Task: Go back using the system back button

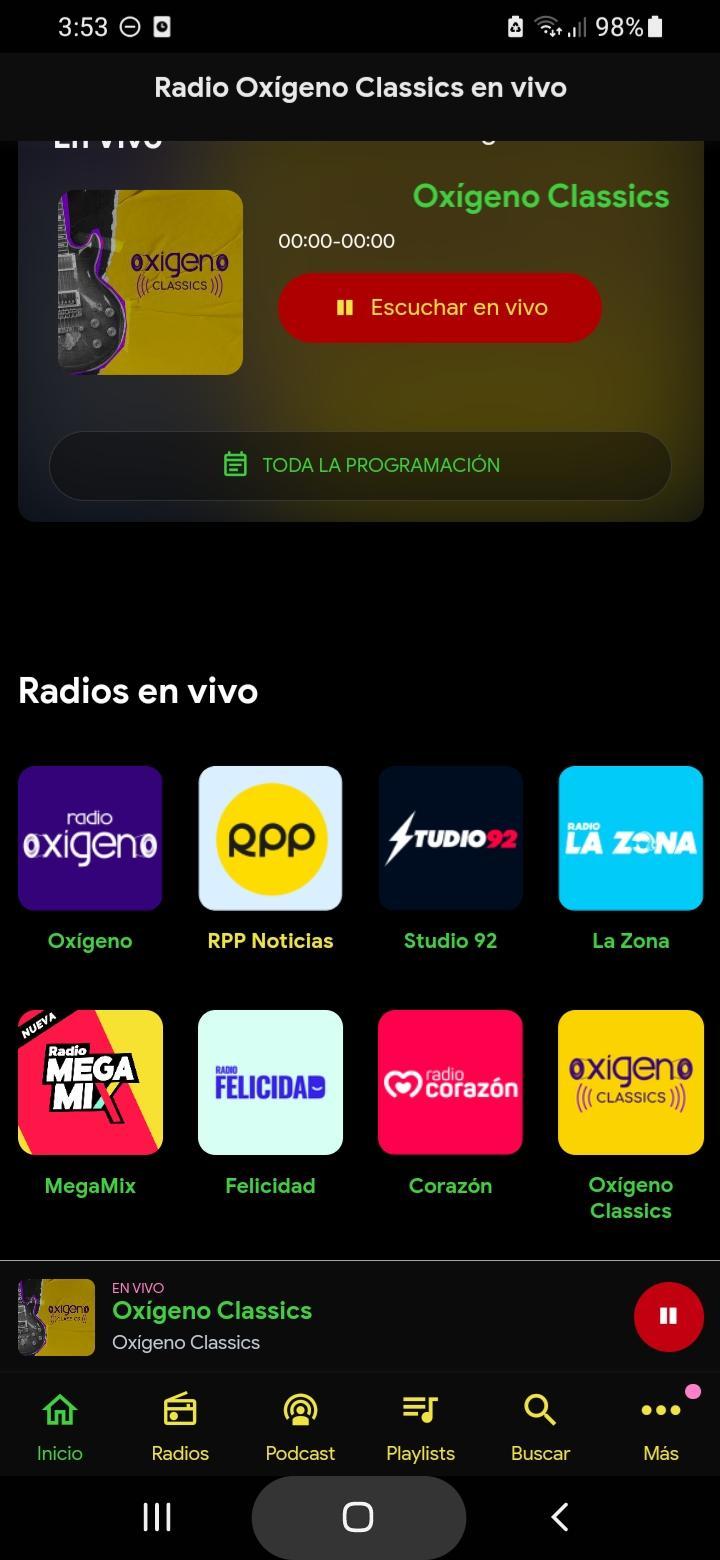Action: 560,1517
